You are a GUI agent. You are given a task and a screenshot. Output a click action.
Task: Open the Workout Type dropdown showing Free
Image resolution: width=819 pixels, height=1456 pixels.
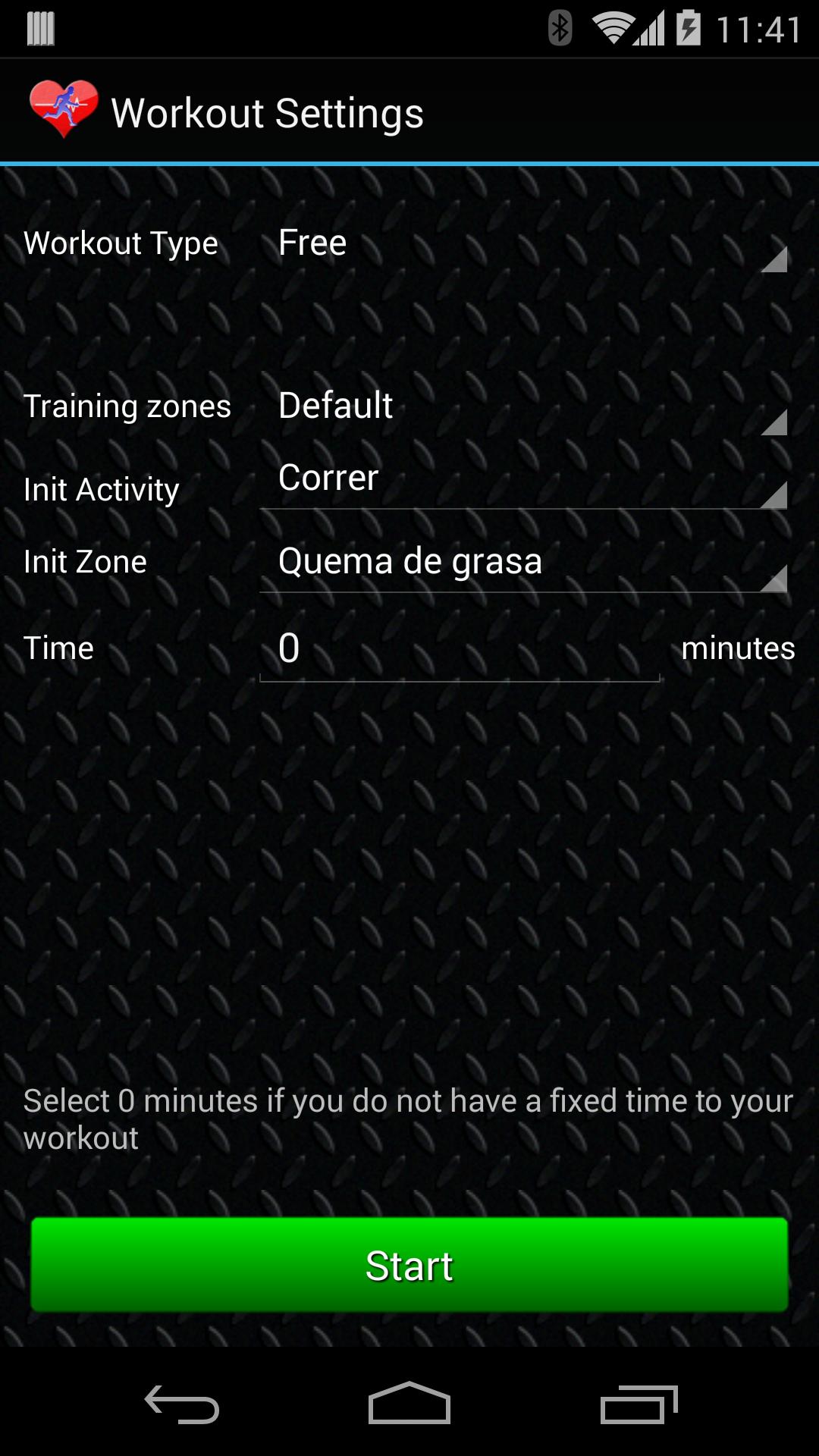click(x=523, y=244)
